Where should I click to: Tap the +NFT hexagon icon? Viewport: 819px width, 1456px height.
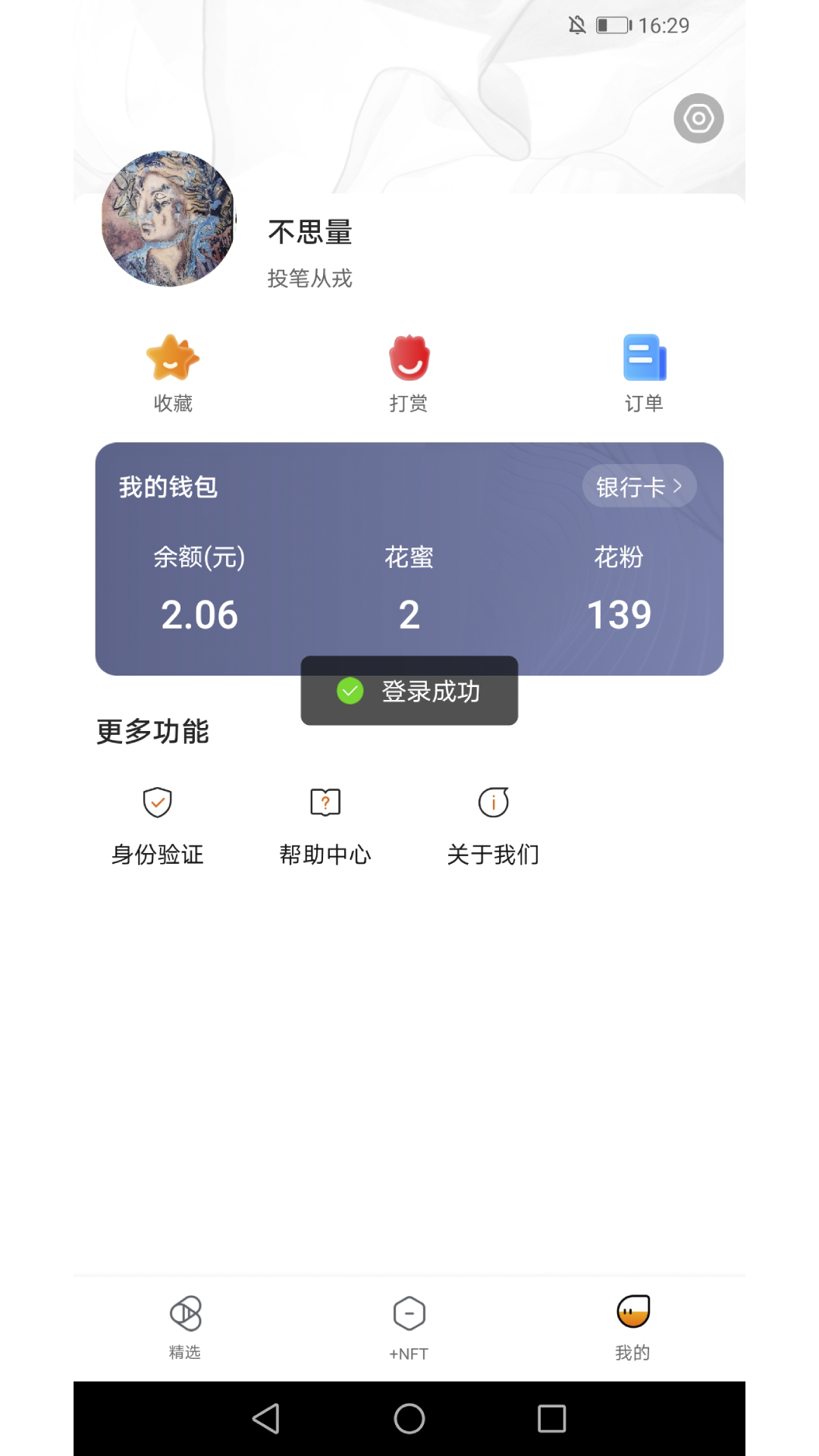(409, 1313)
